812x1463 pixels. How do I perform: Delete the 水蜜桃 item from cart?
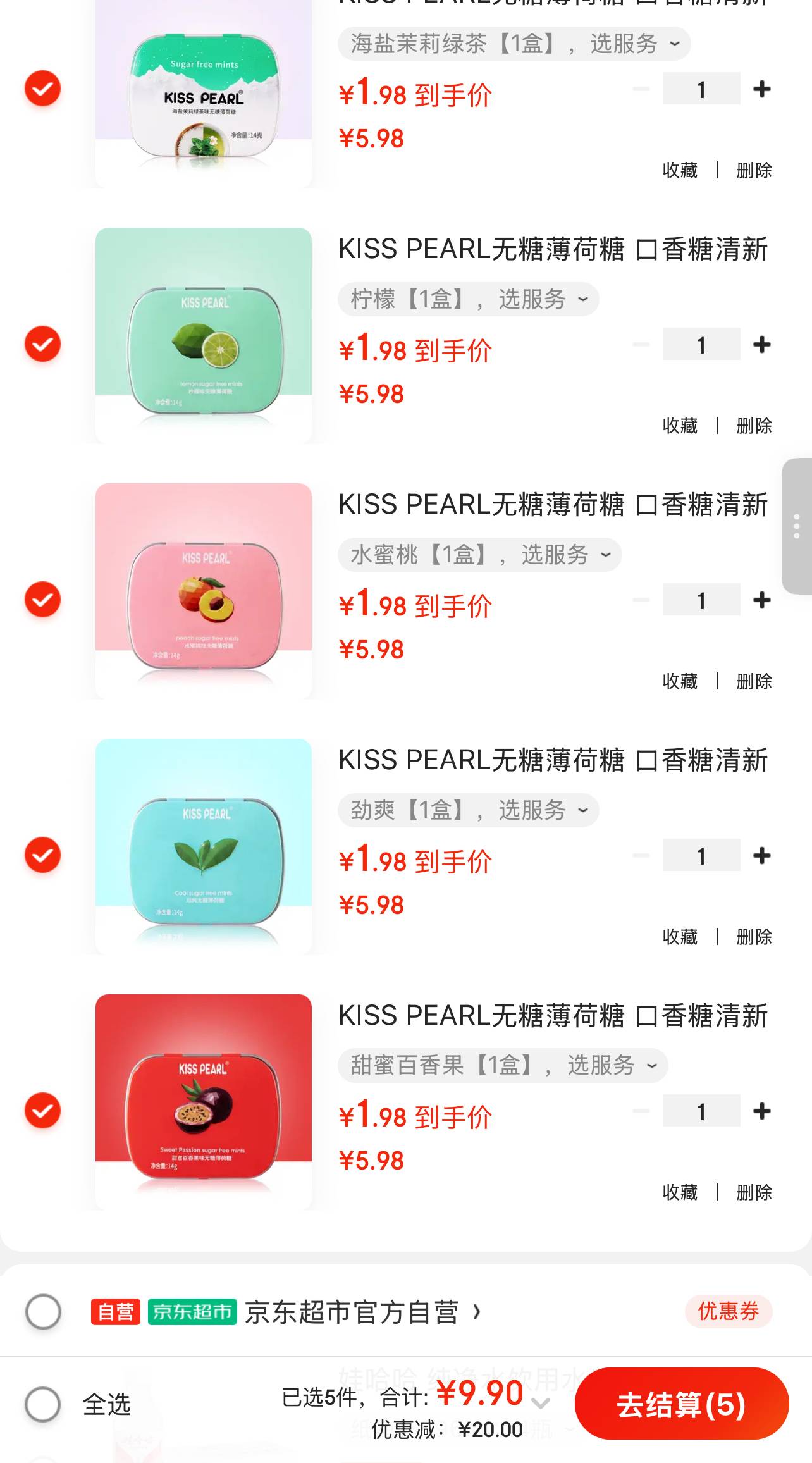click(x=754, y=681)
